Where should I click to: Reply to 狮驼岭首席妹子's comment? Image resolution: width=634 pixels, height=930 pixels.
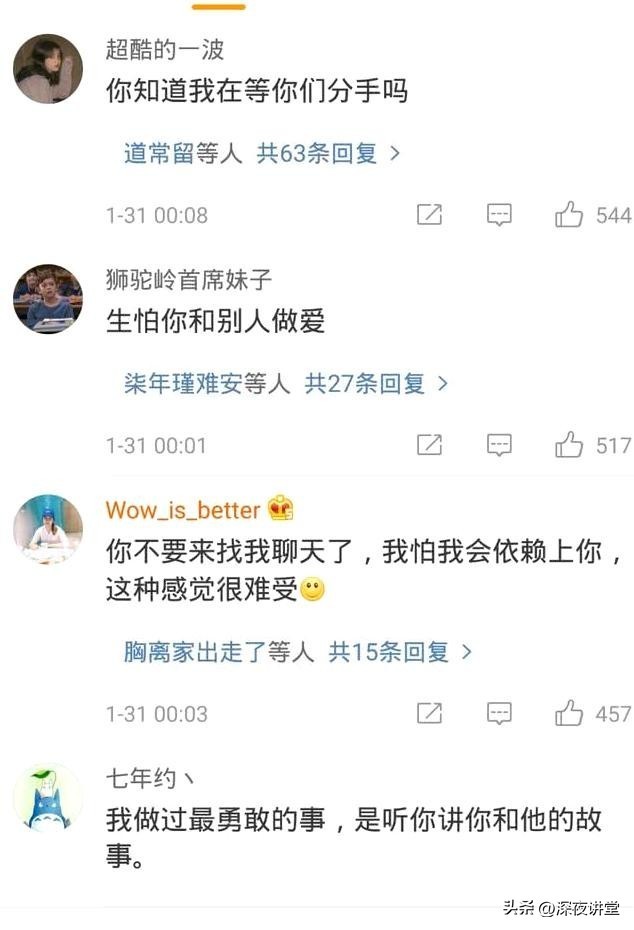coord(499,445)
